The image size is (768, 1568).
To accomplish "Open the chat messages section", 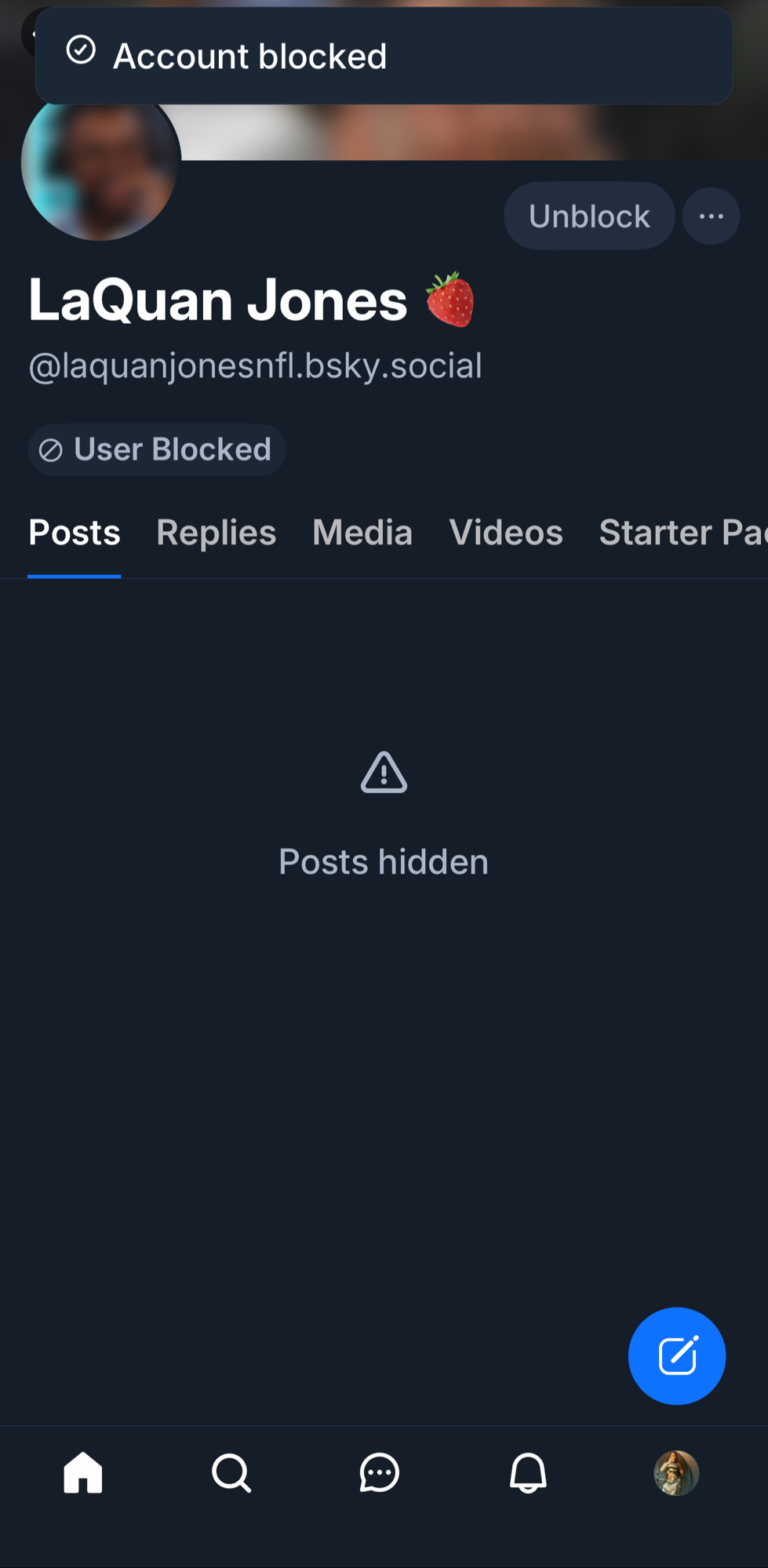I will [380, 1472].
